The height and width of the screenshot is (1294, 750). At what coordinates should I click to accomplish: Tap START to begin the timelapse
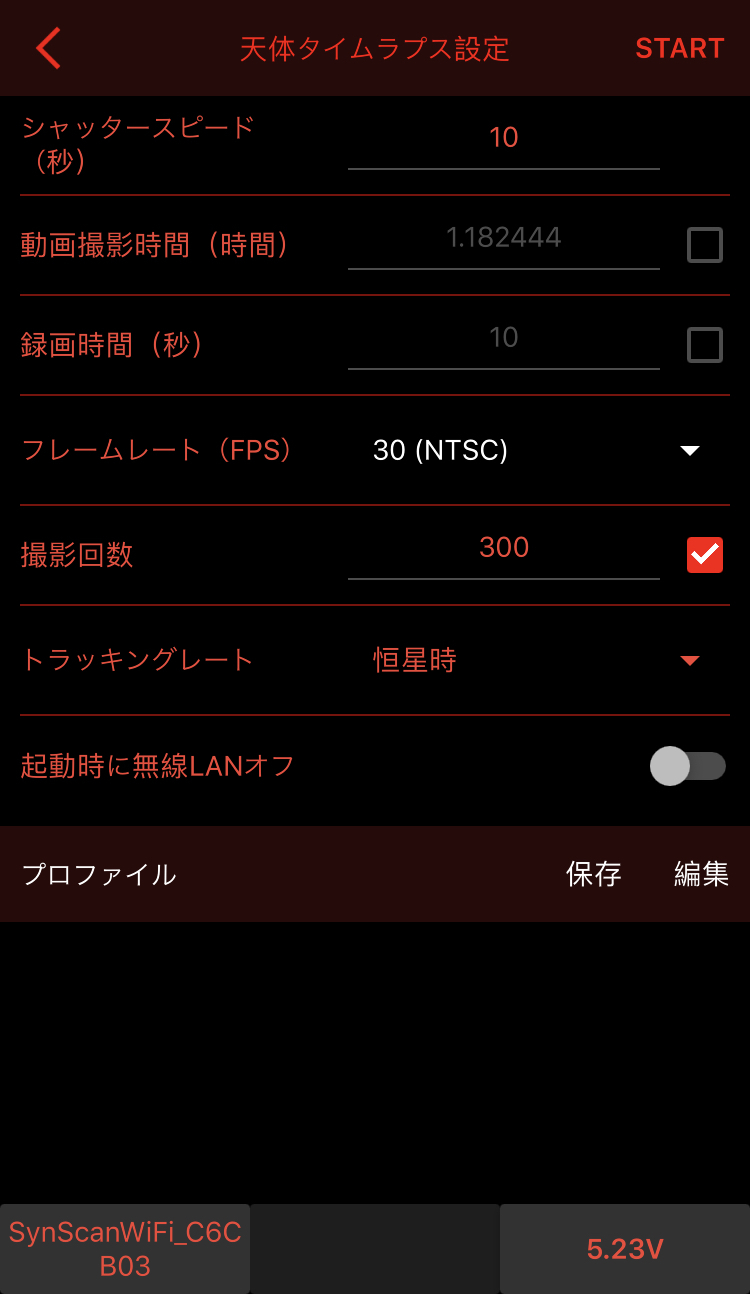pyautogui.click(x=679, y=48)
